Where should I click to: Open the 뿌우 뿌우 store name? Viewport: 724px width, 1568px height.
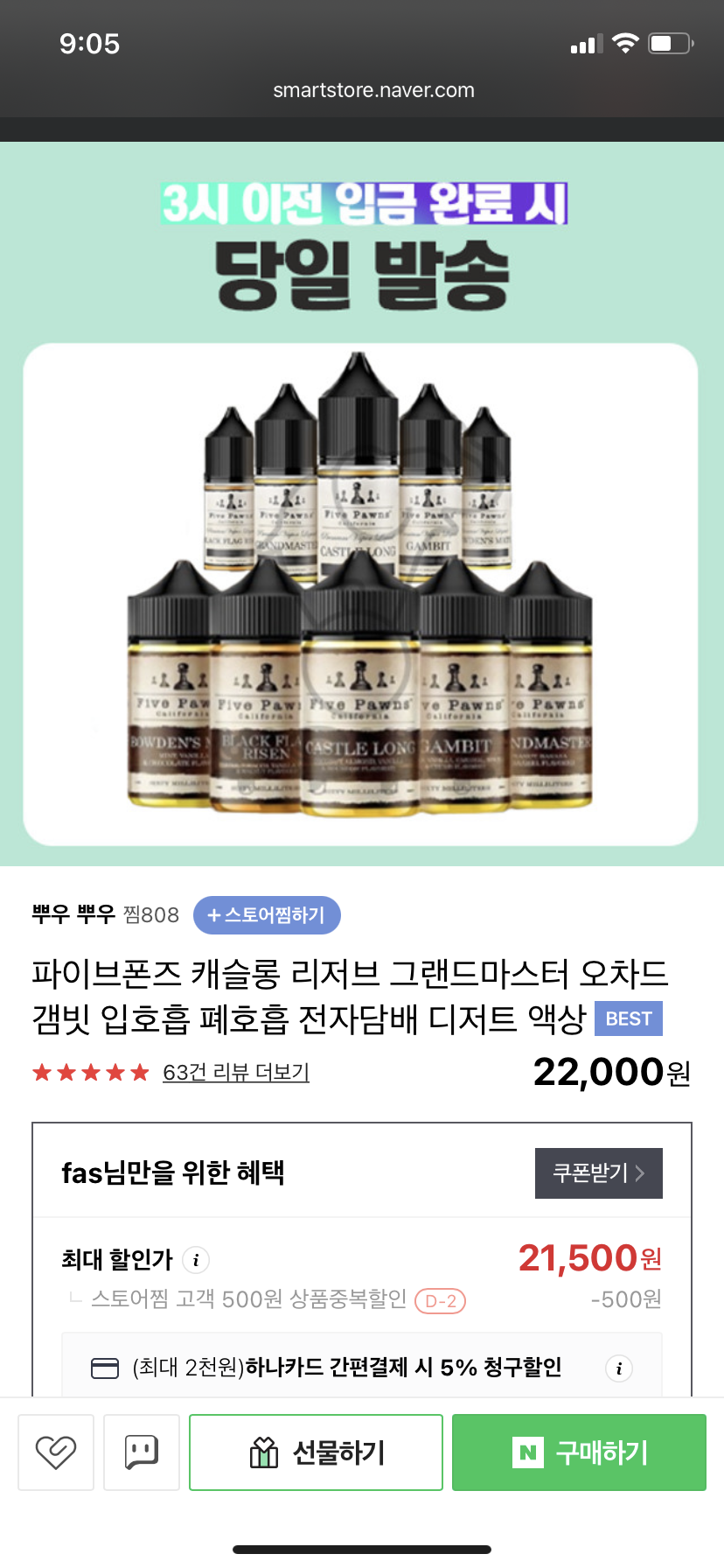point(73,915)
